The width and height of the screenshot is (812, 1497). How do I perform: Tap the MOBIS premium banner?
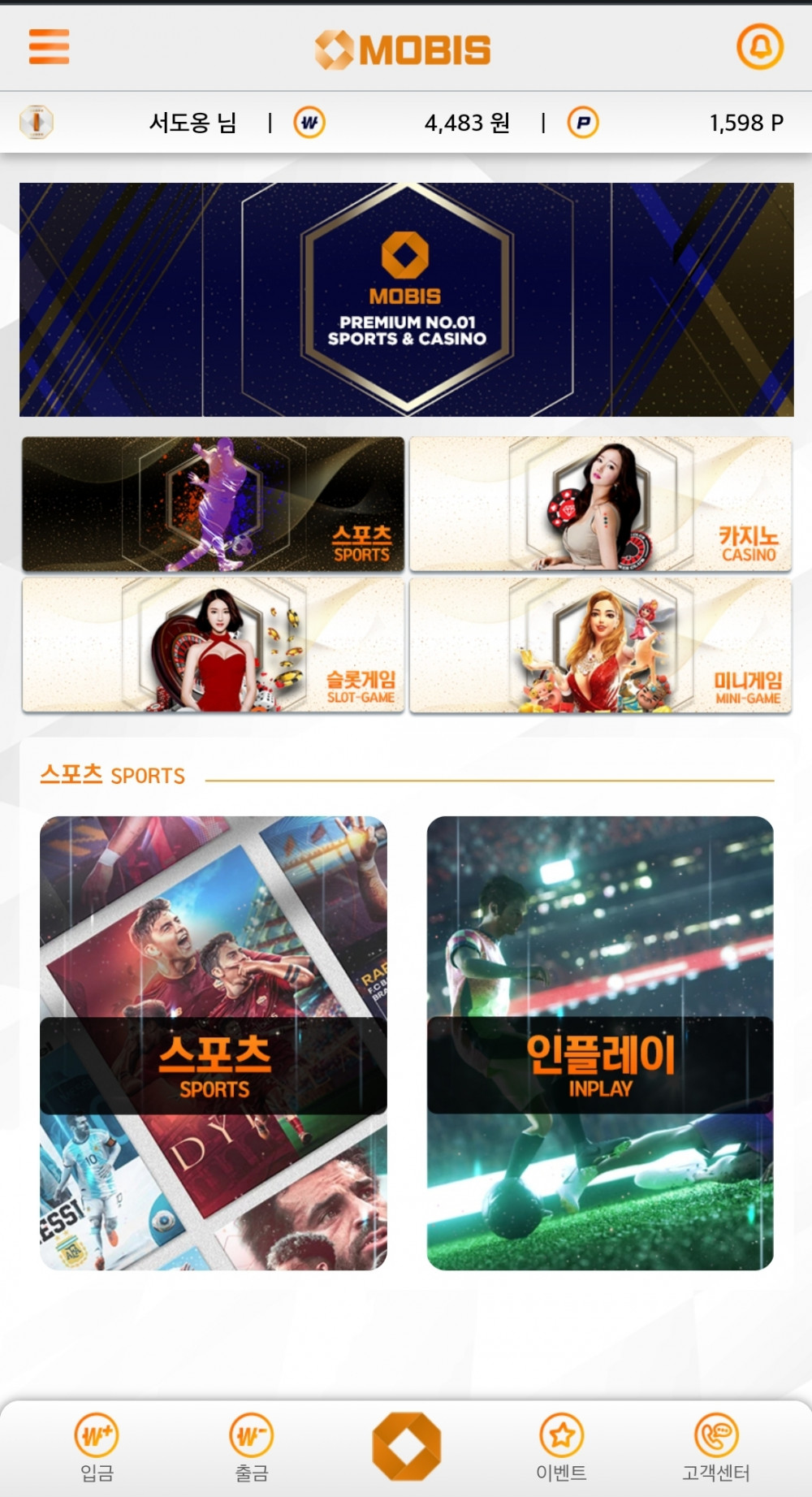pos(406,299)
